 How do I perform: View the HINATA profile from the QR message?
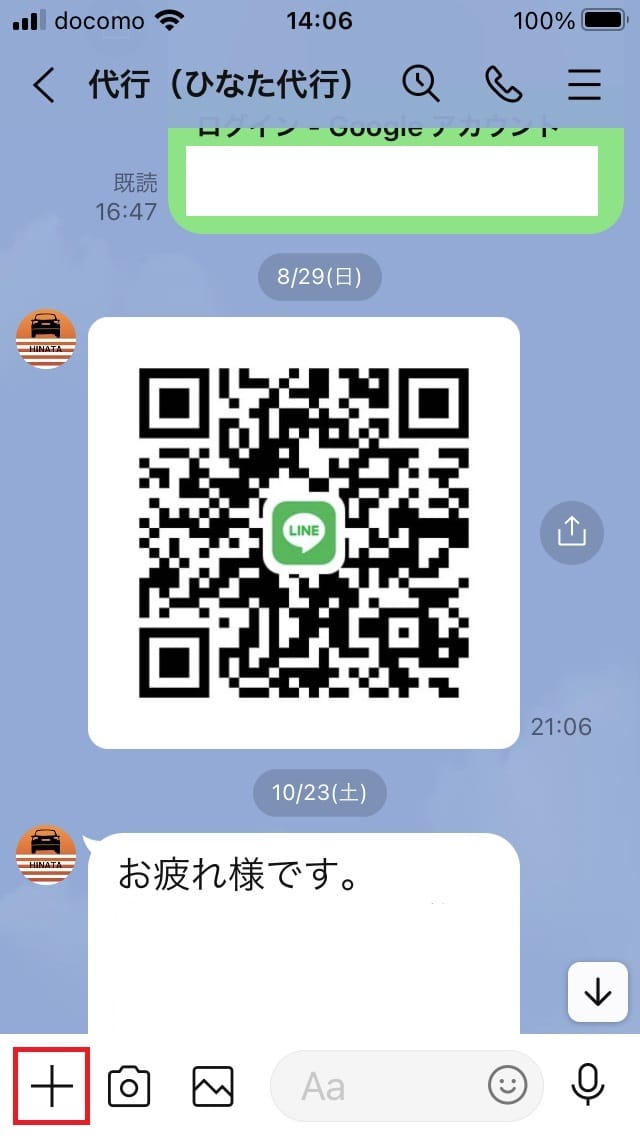pyautogui.click(x=46, y=339)
